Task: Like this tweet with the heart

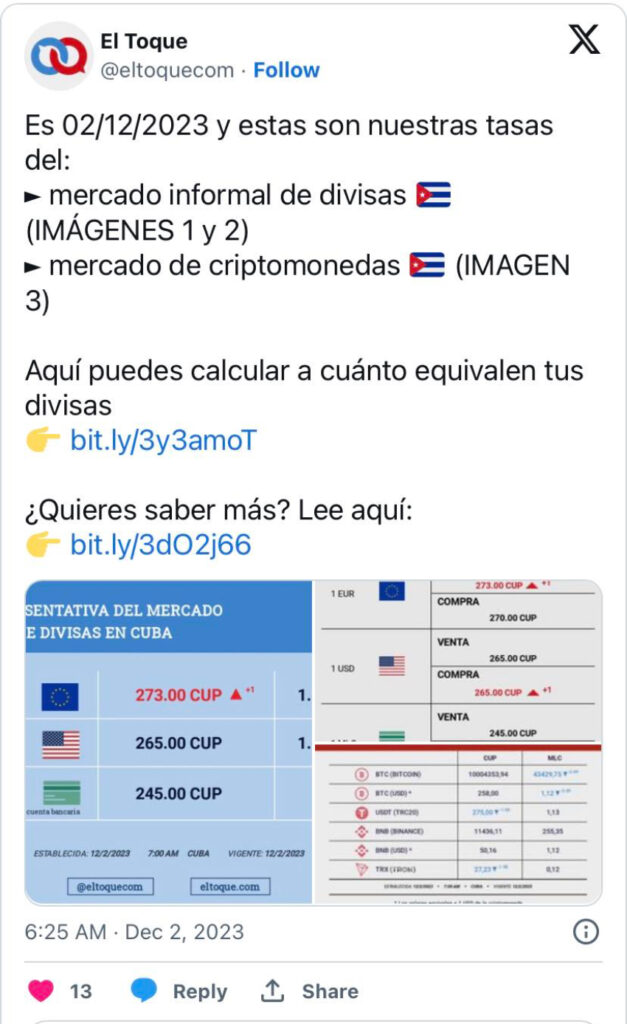Action: click(40, 991)
